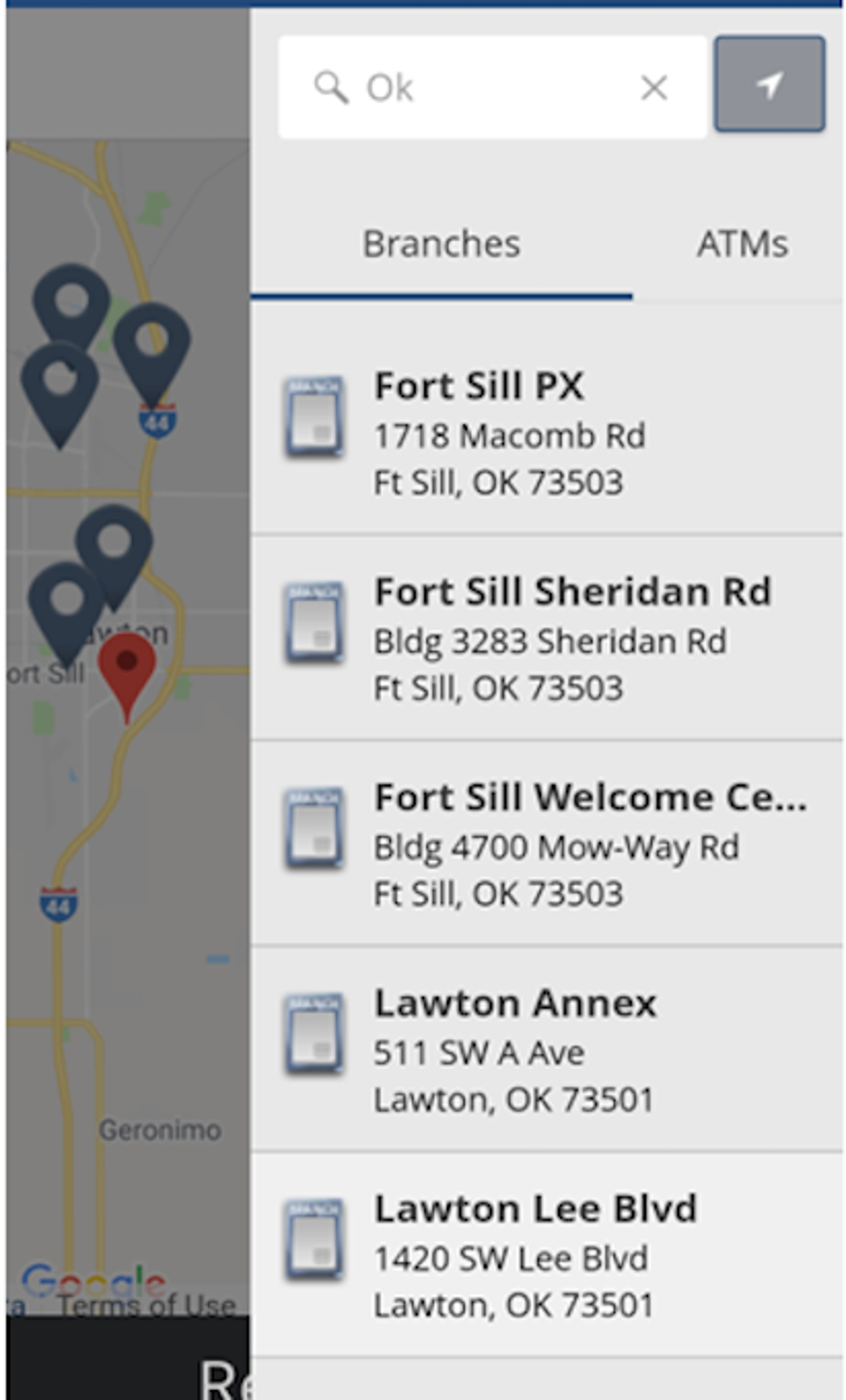
Task: Open Lawton Annex branch details
Action: click(x=546, y=1050)
